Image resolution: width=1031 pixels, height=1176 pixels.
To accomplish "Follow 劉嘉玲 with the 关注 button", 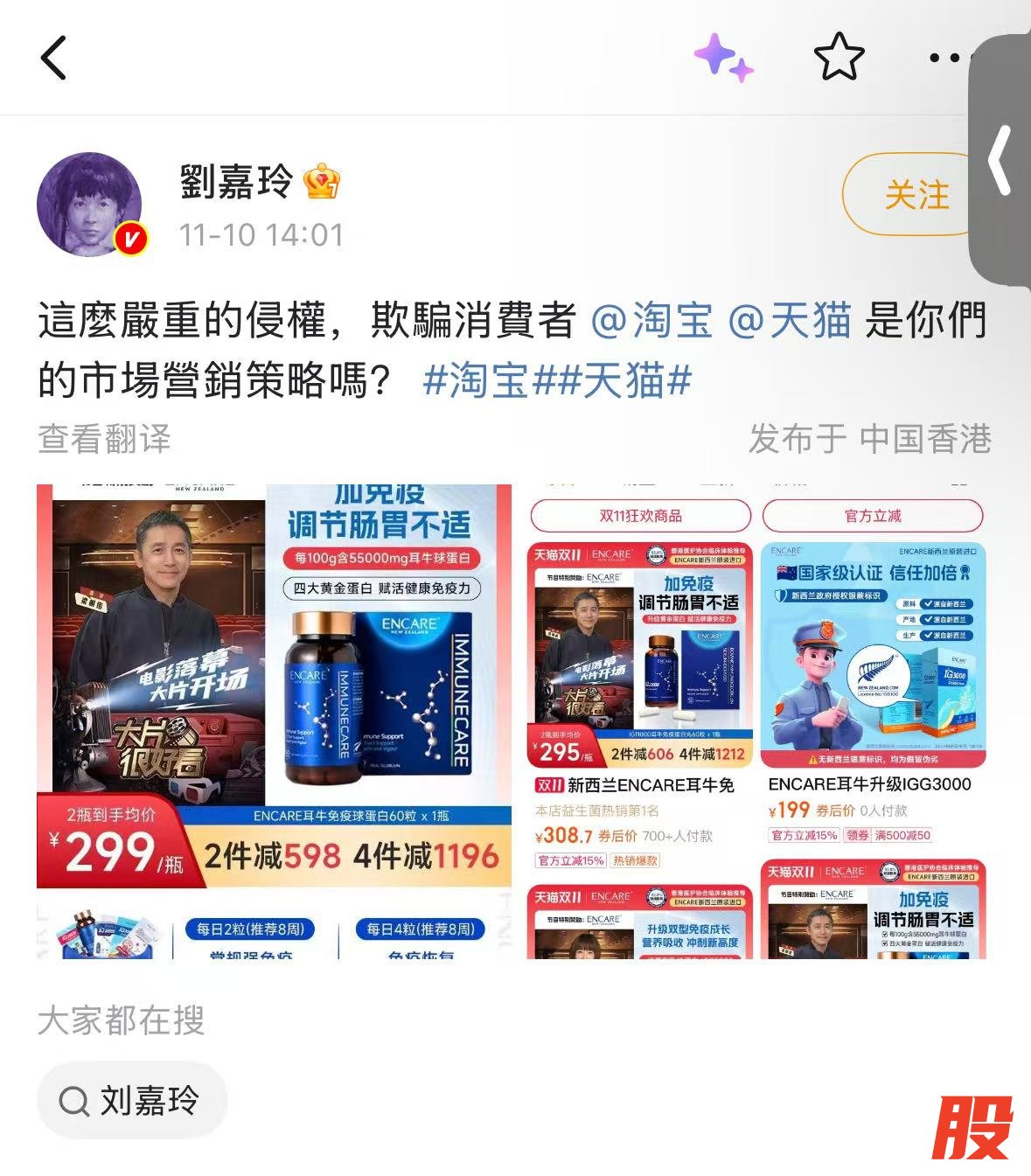I will click(915, 194).
